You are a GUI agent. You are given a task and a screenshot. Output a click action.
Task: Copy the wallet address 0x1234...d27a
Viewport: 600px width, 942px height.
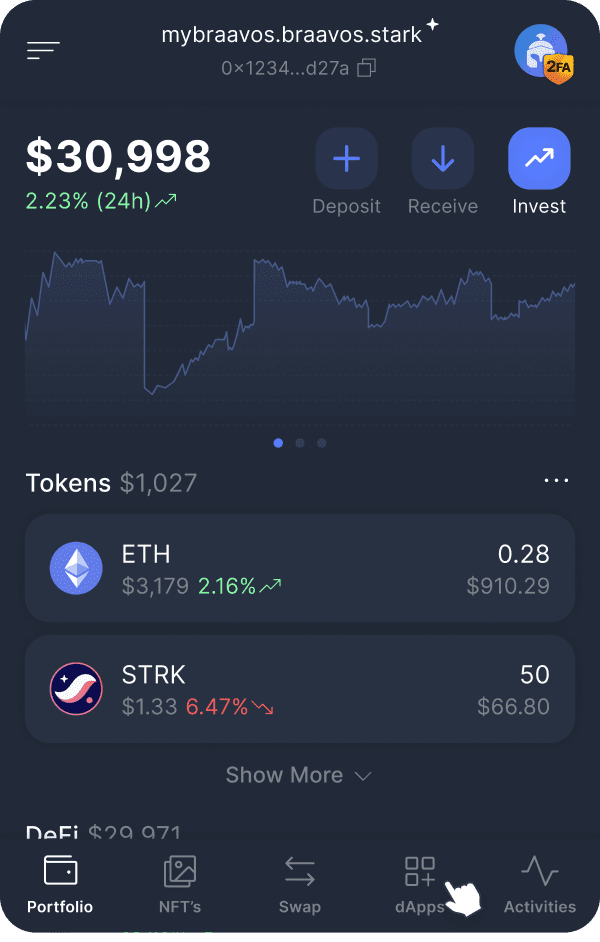tap(366, 68)
